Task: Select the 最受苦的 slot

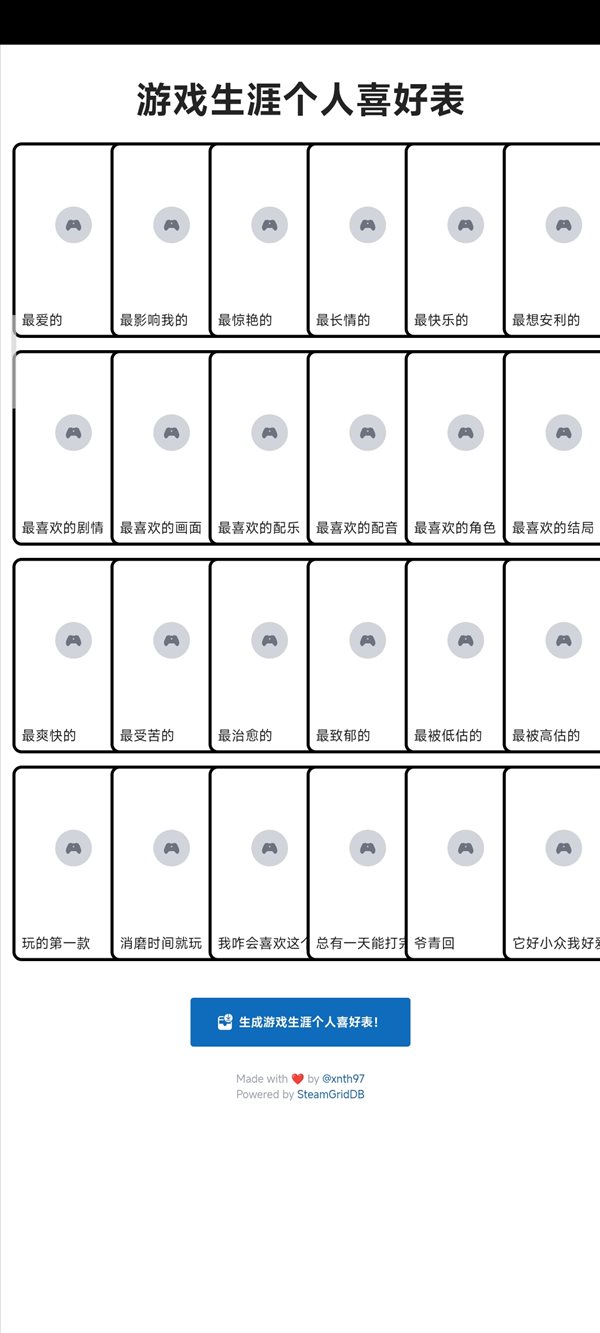Action: click(162, 656)
